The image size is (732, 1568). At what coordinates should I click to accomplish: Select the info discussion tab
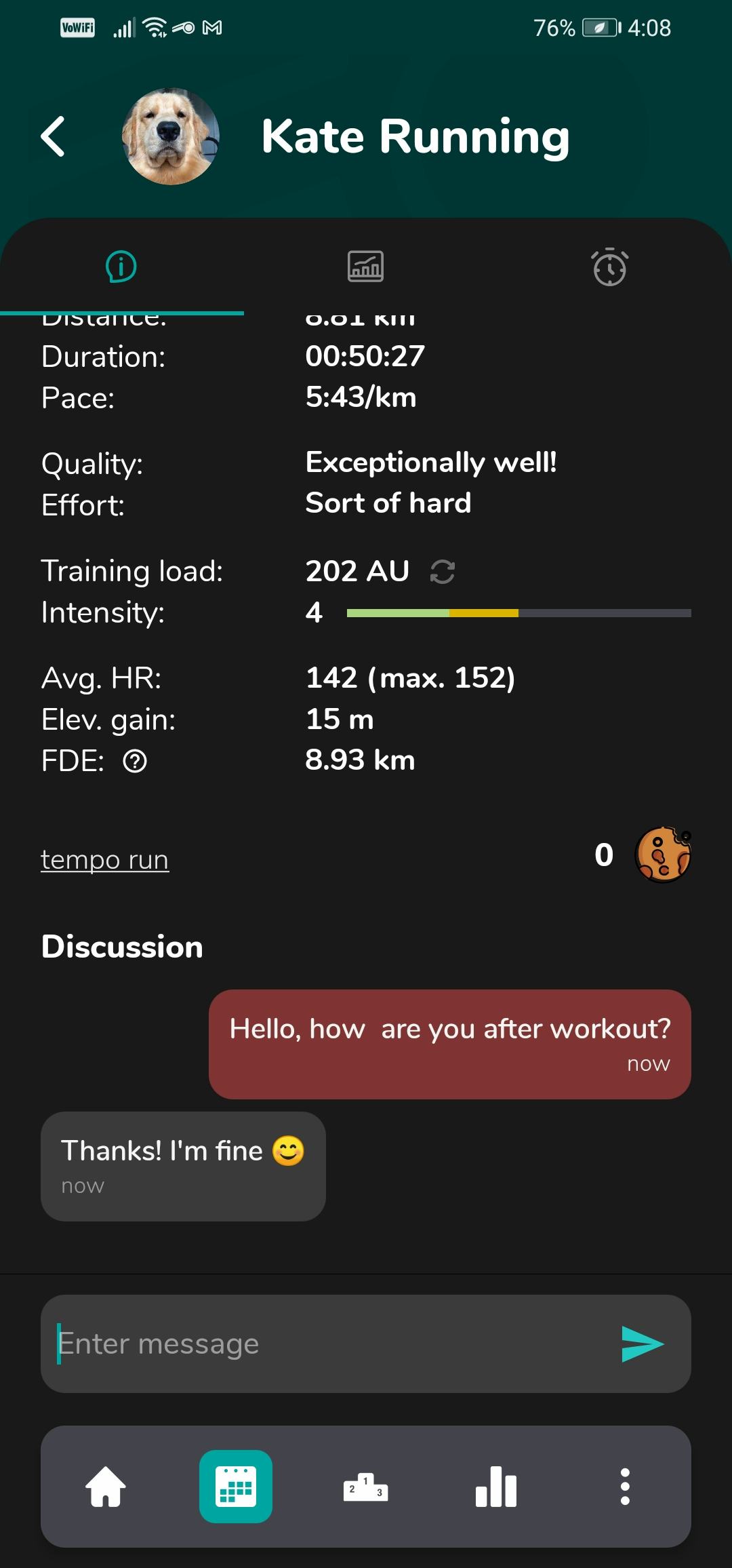(120, 267)
